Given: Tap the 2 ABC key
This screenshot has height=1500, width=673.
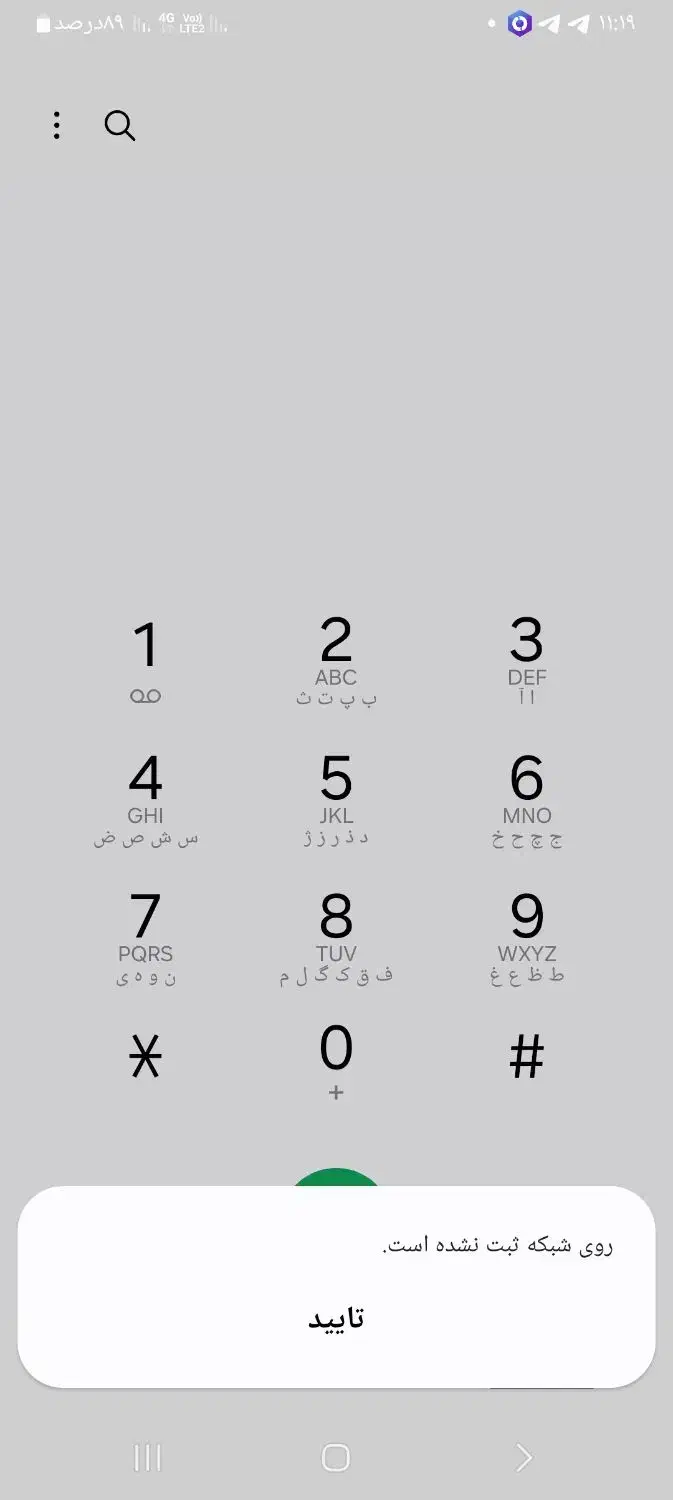Looking at the screenshot, I should point(336,660).
